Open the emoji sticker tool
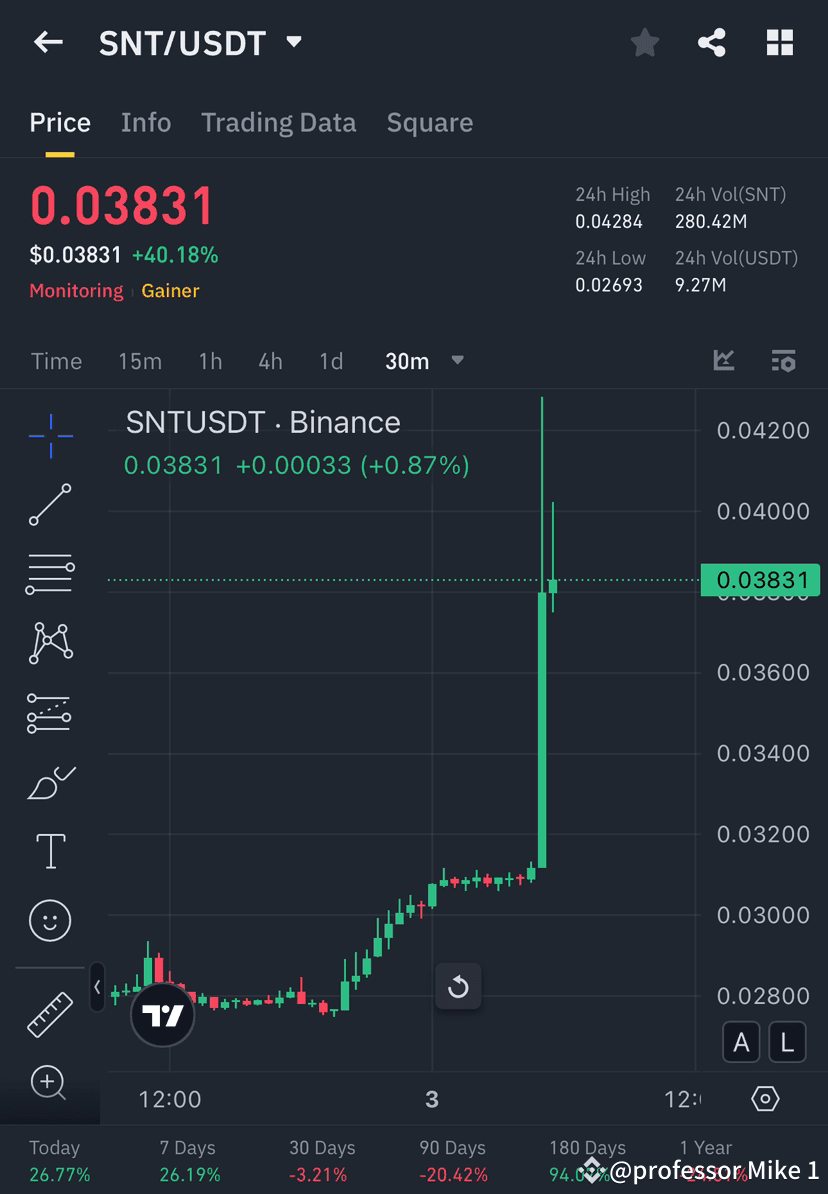Screen dimensions: 828x1194 [x=50, y=920]
